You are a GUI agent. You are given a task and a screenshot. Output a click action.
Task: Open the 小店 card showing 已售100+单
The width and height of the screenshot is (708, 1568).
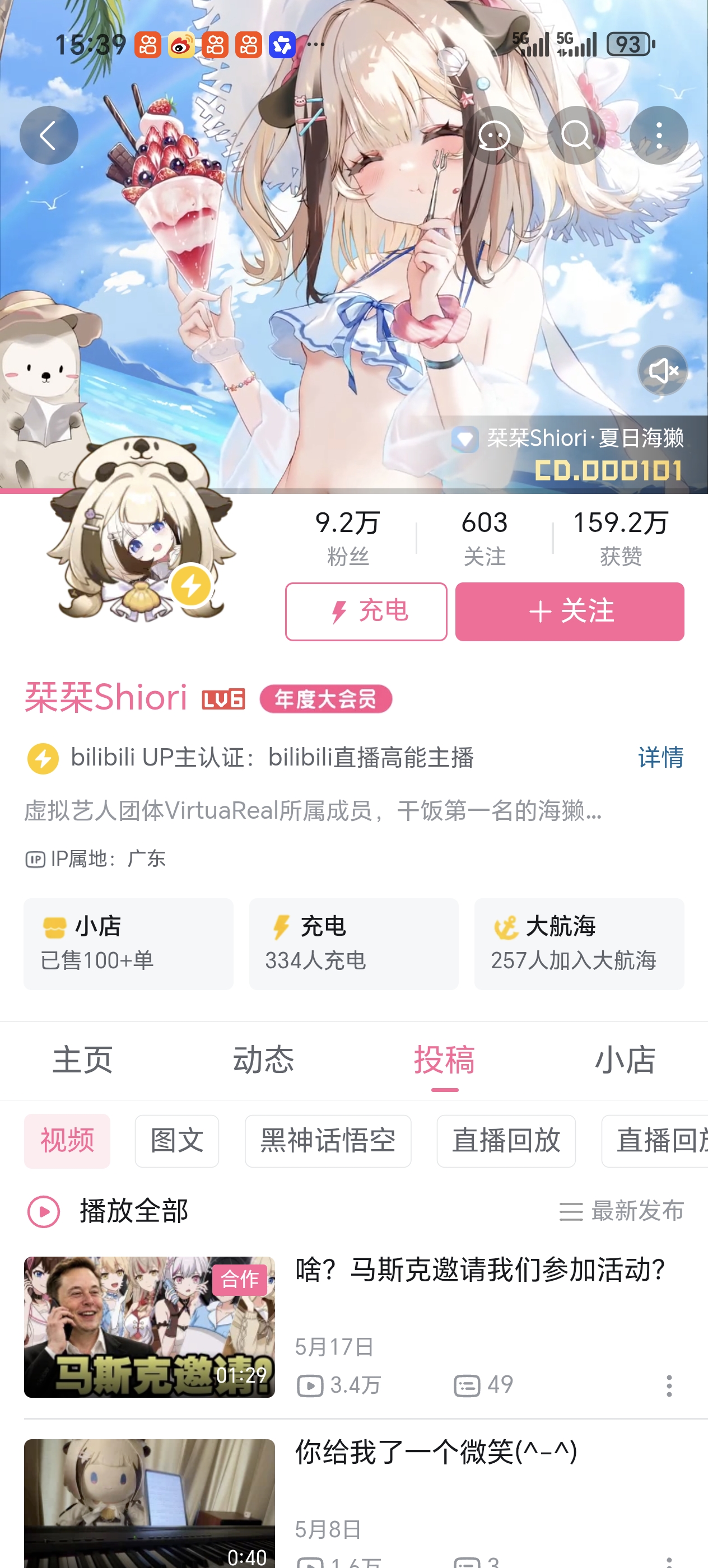128,944
